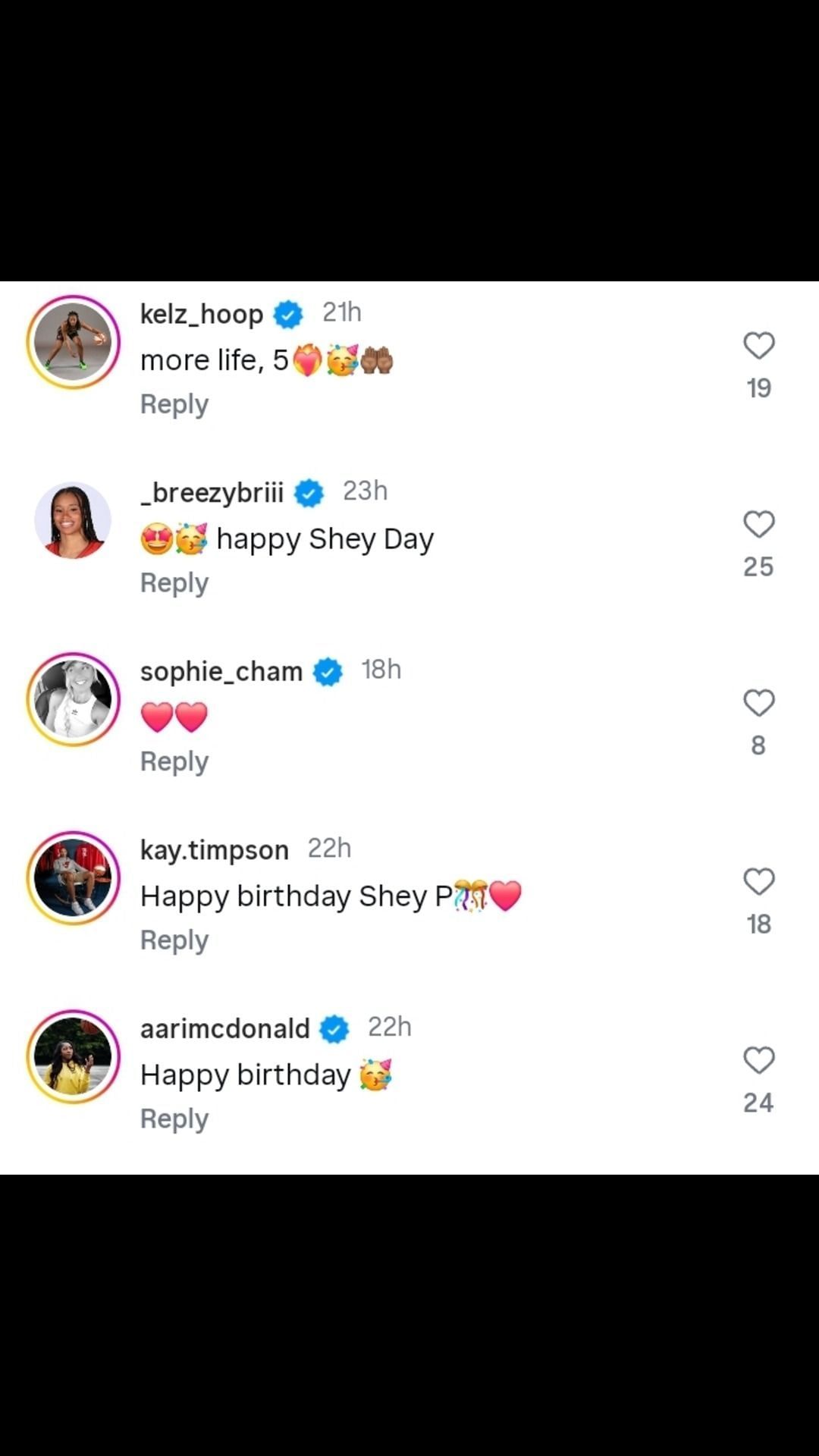Click the verified badge next to _breezybriii
The height and width of the screenshot is (1456, 819).
pyautogui.click(x=308, y=492)
